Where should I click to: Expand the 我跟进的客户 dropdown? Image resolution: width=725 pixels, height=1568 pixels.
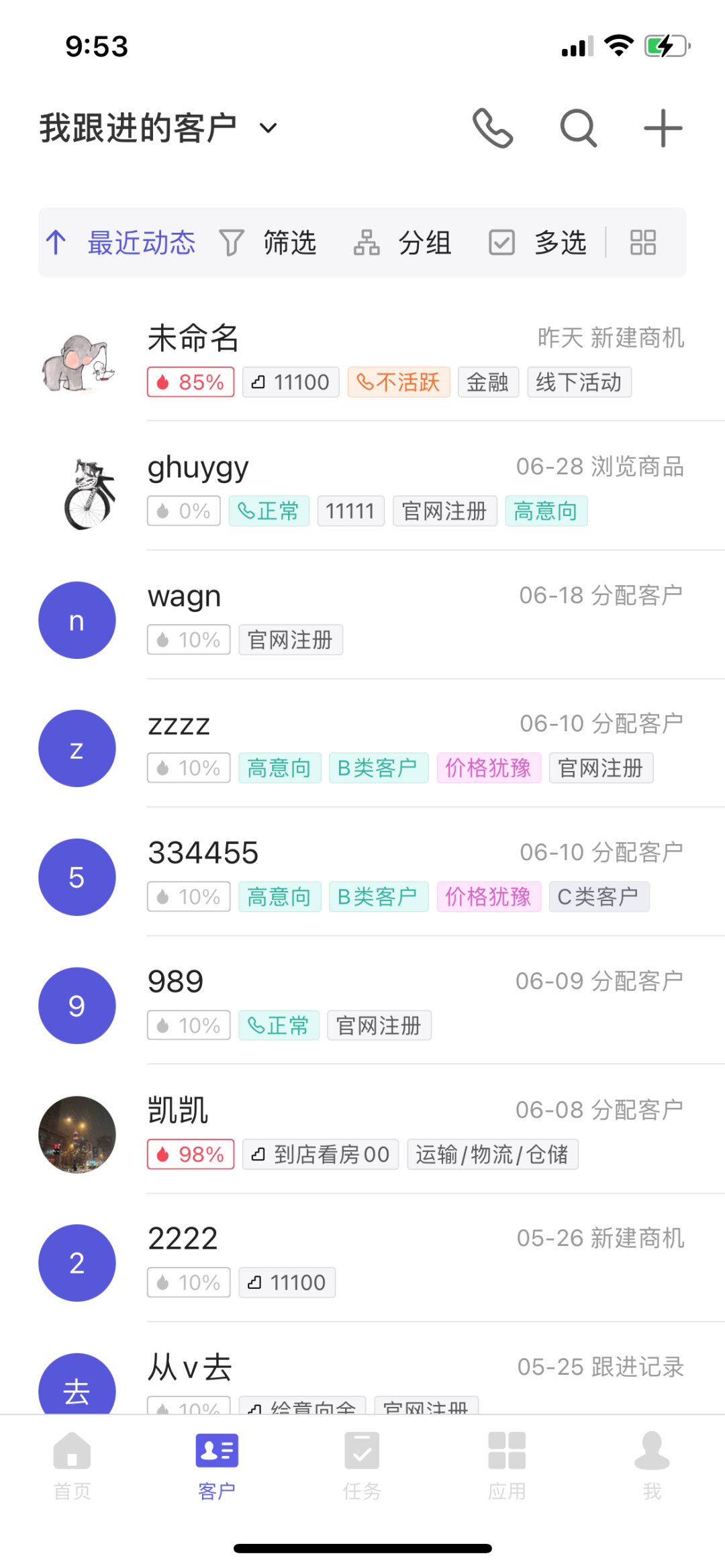click(x=267, y=127)
